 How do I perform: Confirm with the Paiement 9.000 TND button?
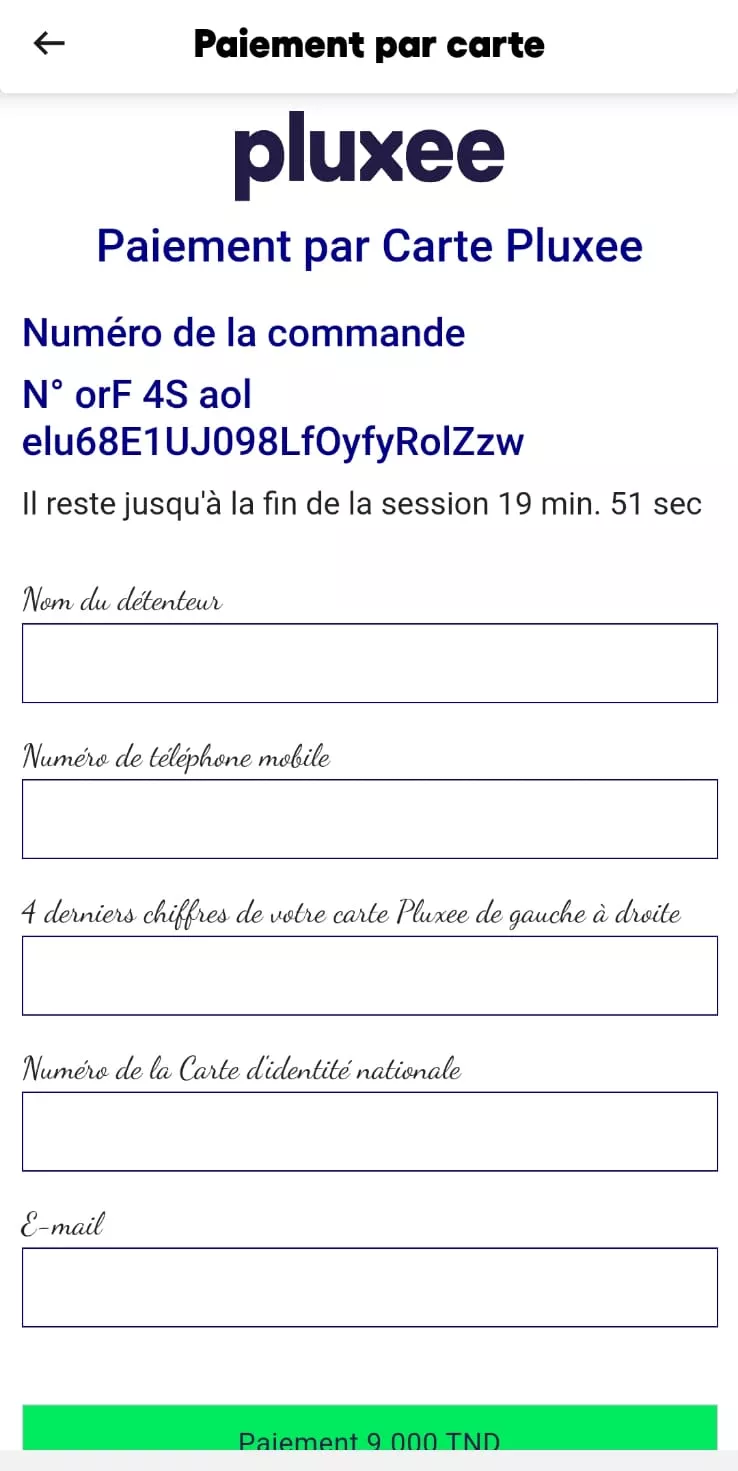point(369,1430)
